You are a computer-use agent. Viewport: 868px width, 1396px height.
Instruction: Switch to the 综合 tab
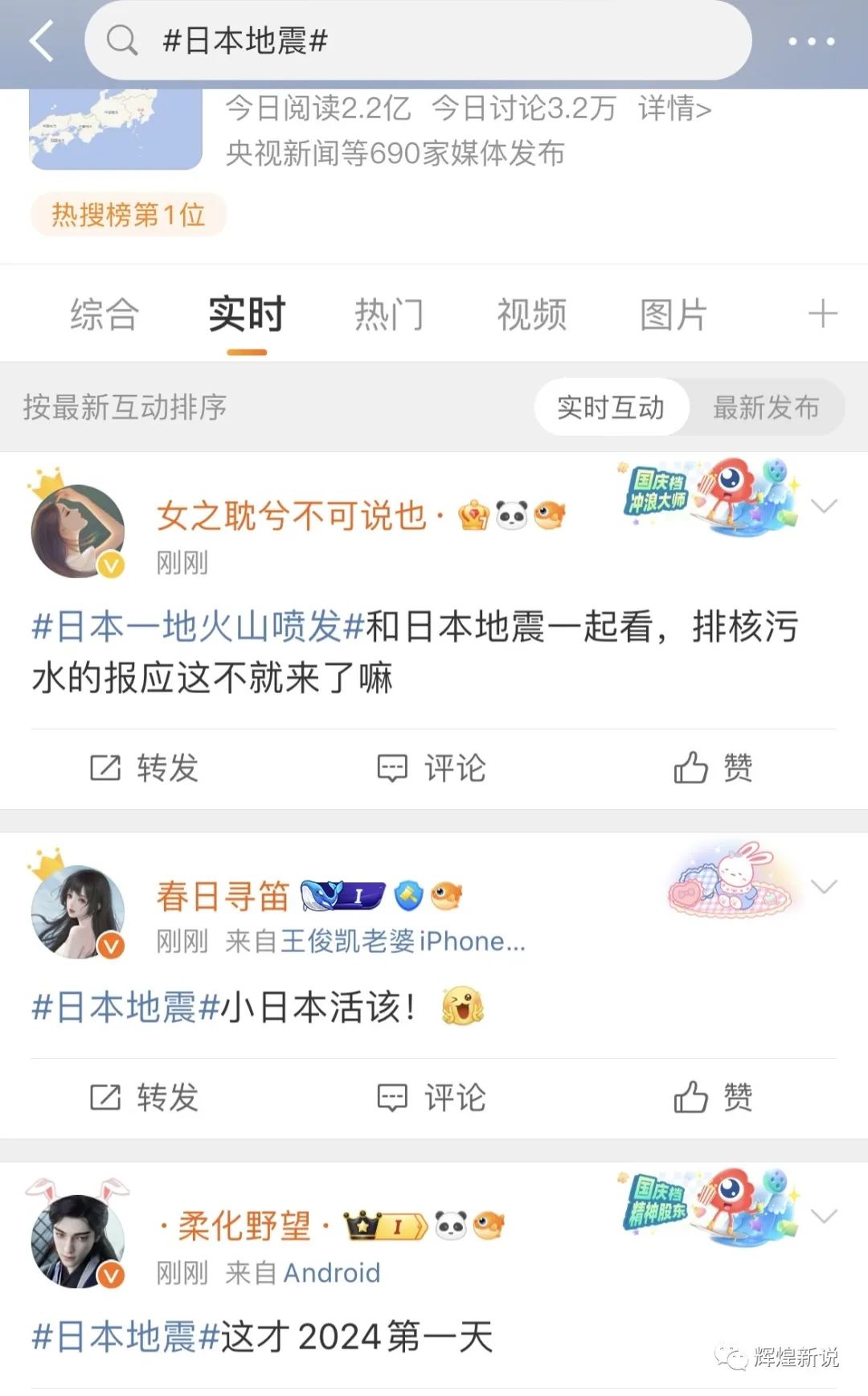[x=104, y=314]
